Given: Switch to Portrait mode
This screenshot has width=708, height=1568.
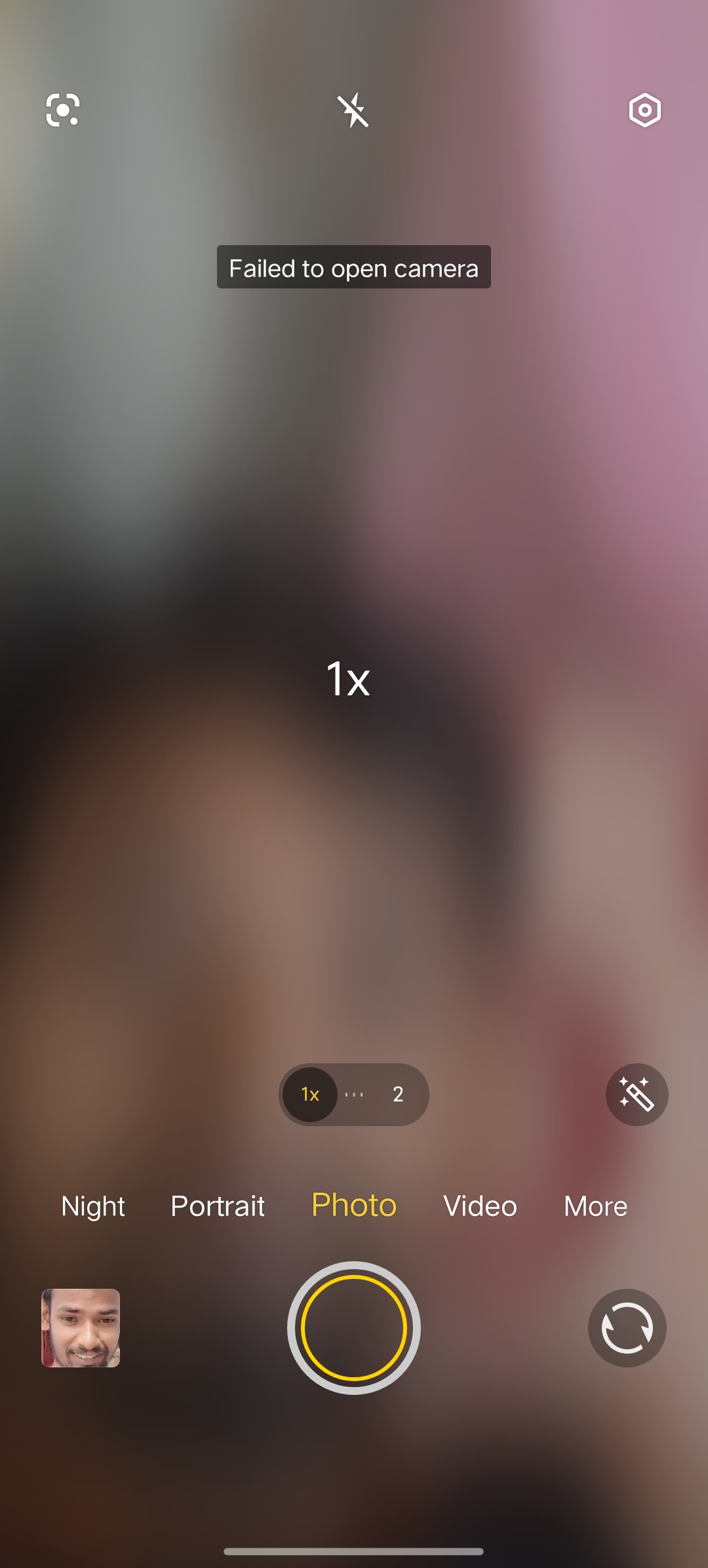Looking at the screenshot, I should pyautogui.click(x=218, y=1206).
